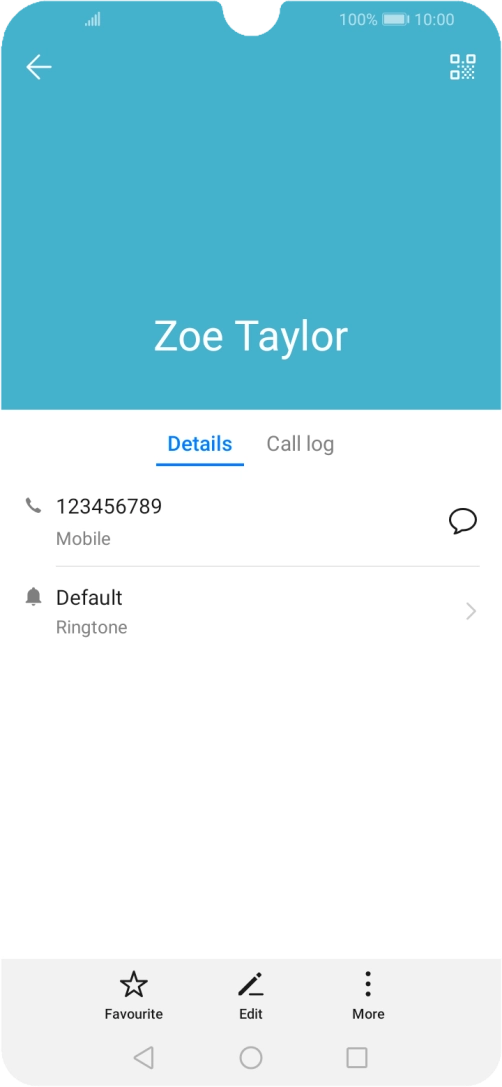Open recent apps with the square button
This screenshot has width=502, height=1087.
click(357, 1057)
